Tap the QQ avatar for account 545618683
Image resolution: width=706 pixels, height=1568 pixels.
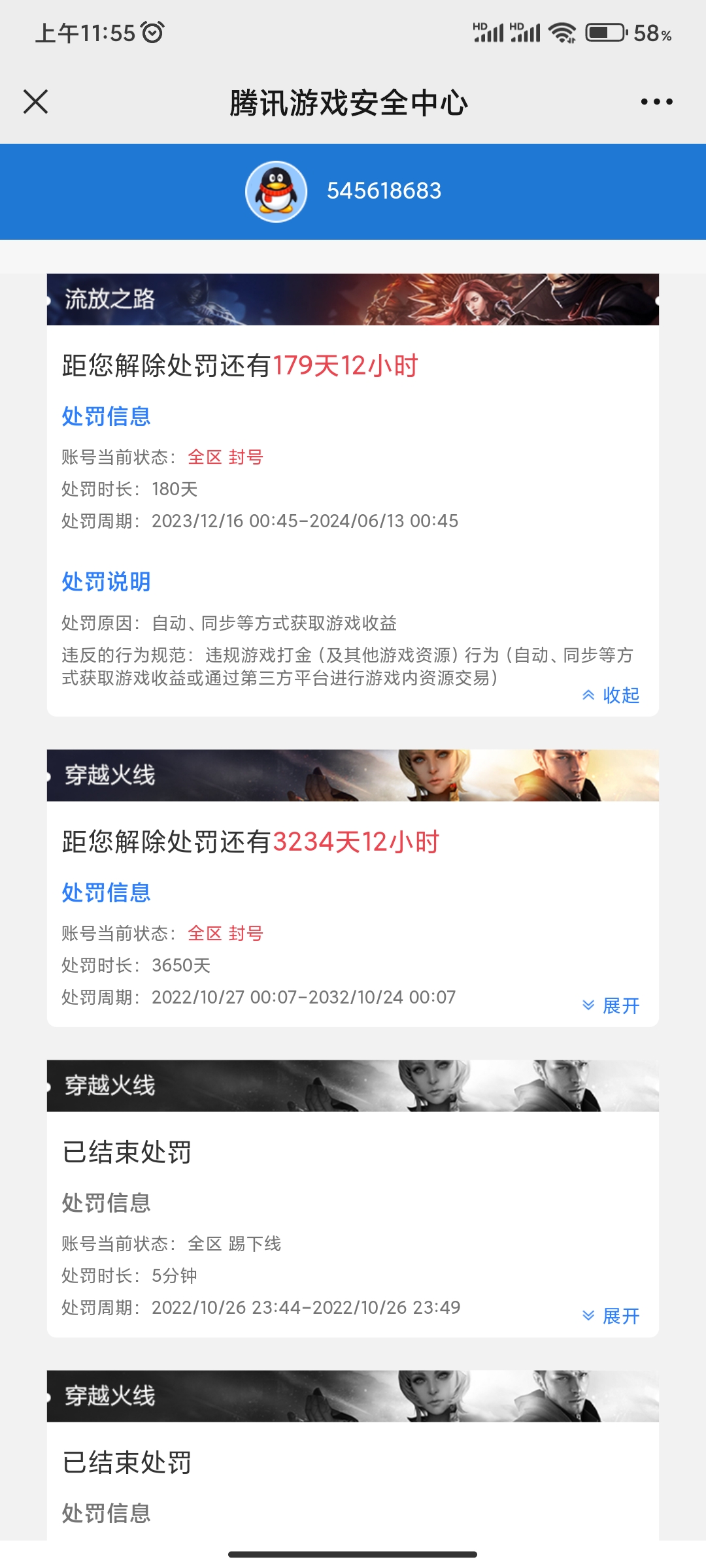(x=277, y=191)
